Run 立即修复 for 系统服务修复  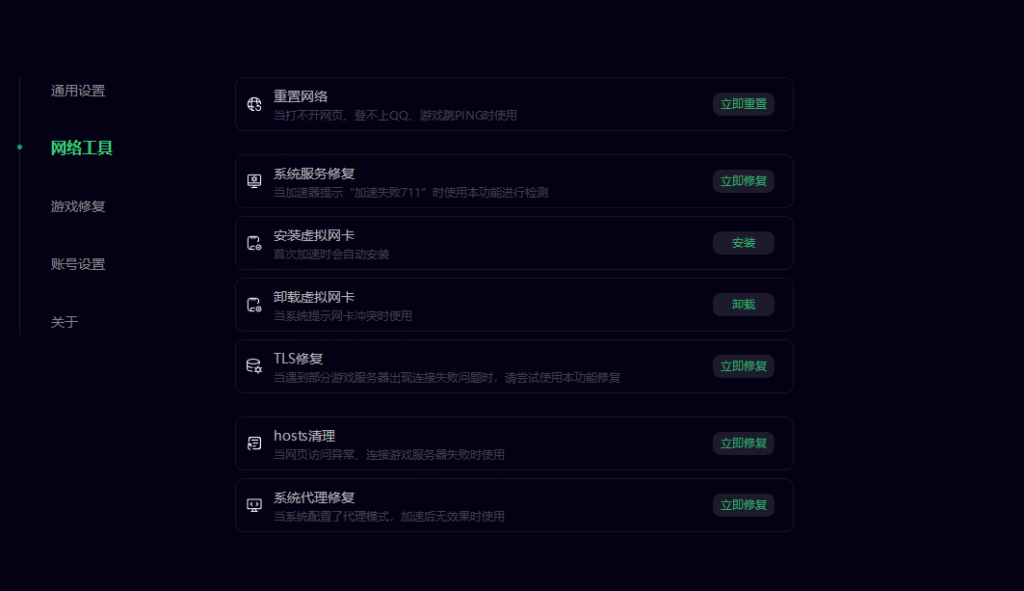point(743,181)
